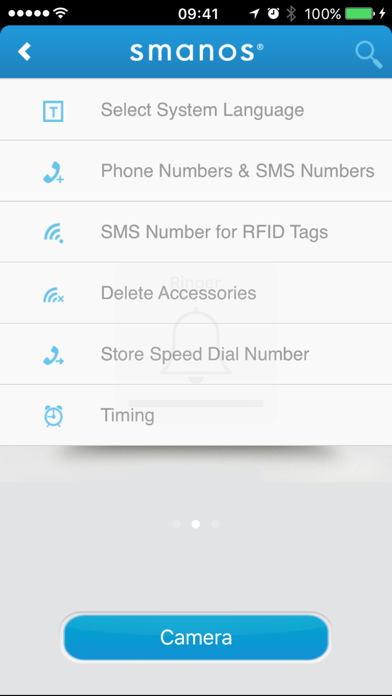392x696 pixels.
Task: Tap the Camera button
Action: [196, 637]
